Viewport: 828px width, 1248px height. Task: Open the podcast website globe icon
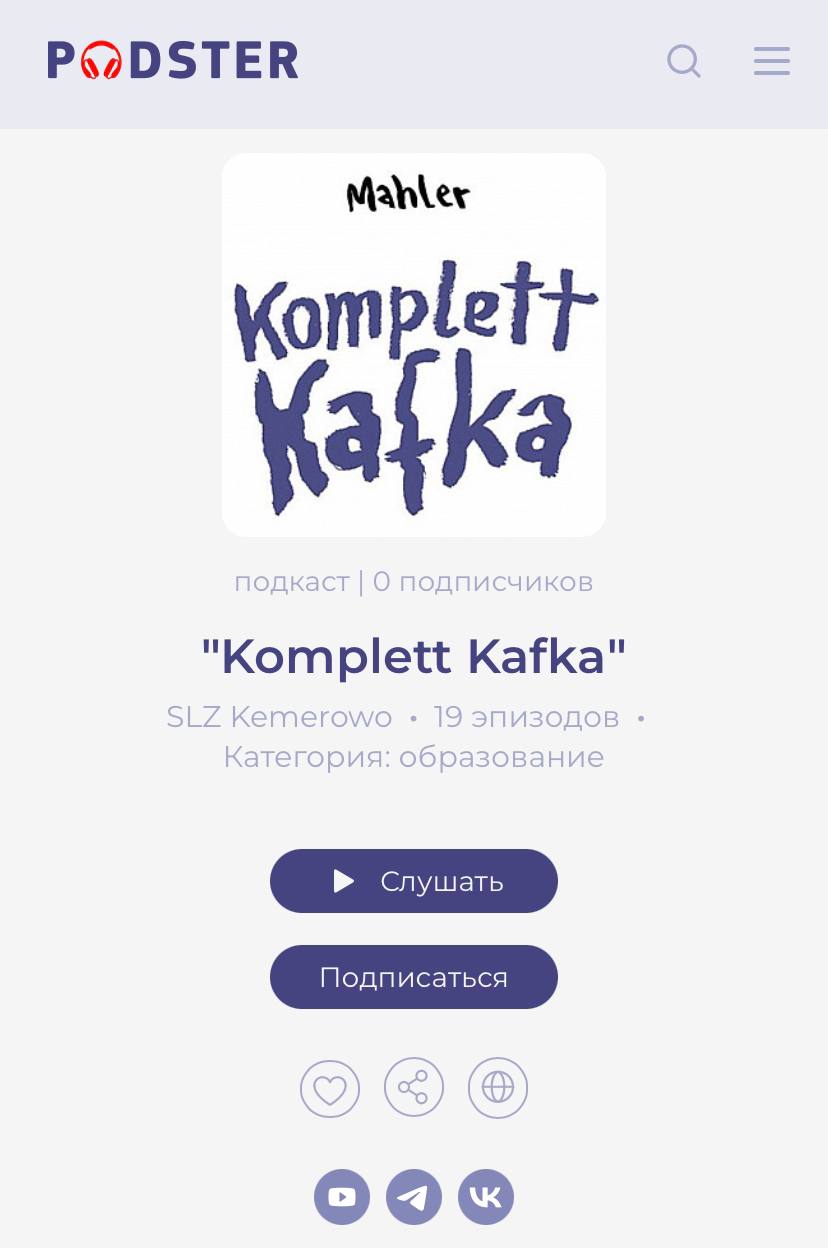tap(497, 1088)
